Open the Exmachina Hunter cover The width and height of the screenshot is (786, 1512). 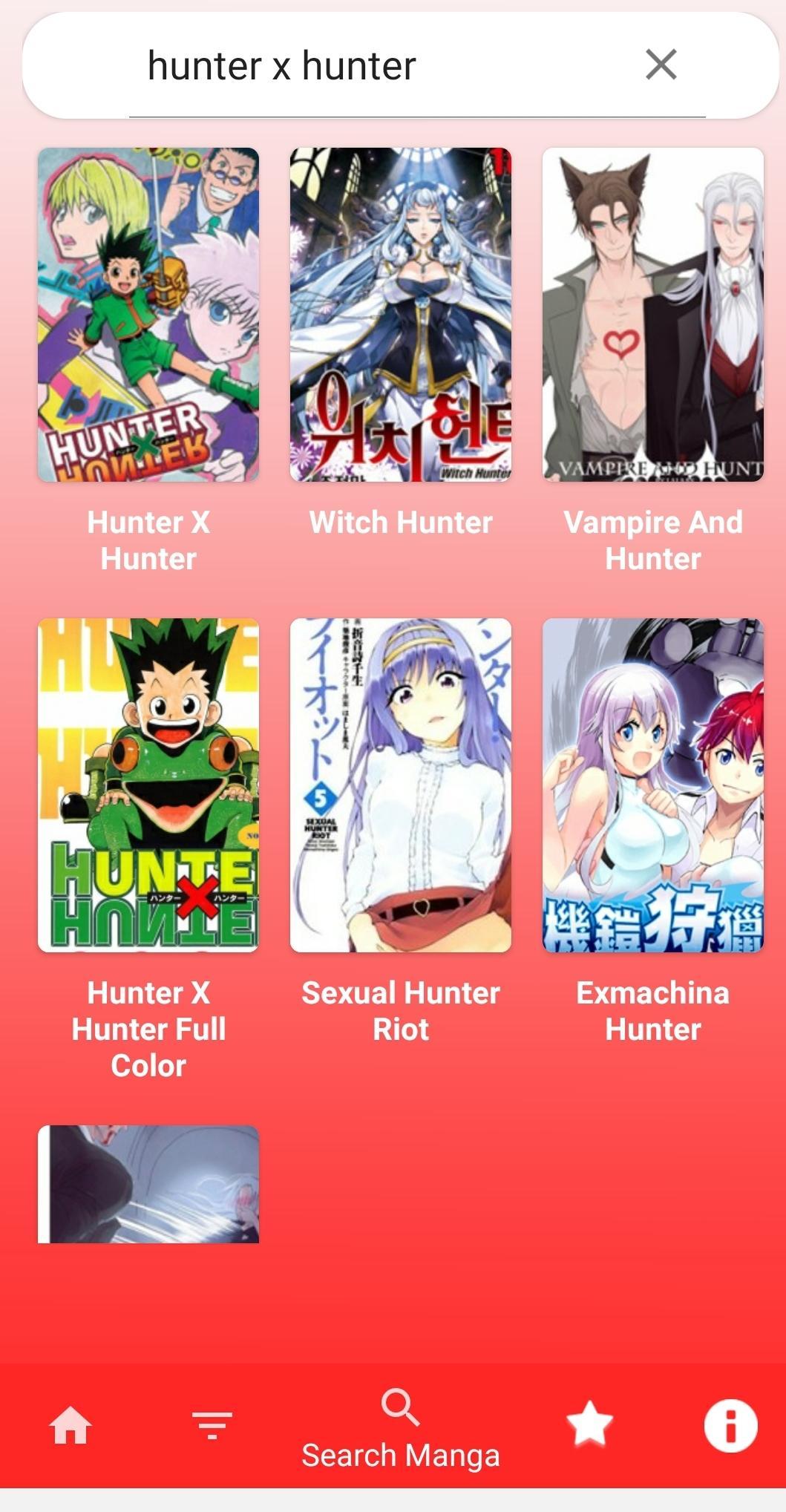pyautogui.click(x=653, y=787)
